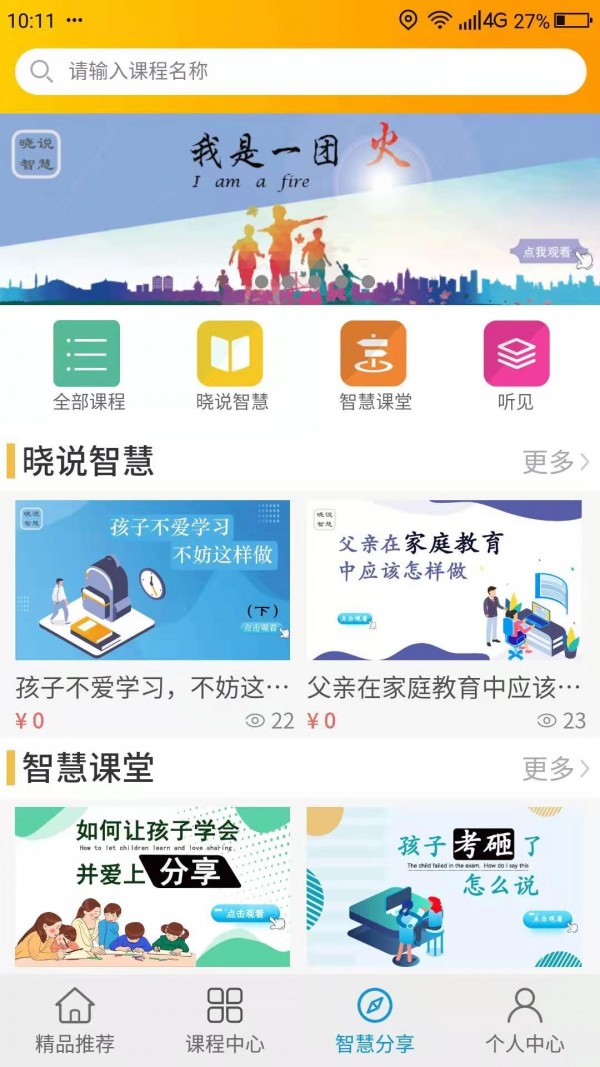Open 智慧课堂 category icon
Viewport: 600px width, 1067px height.
pos(374,354)
